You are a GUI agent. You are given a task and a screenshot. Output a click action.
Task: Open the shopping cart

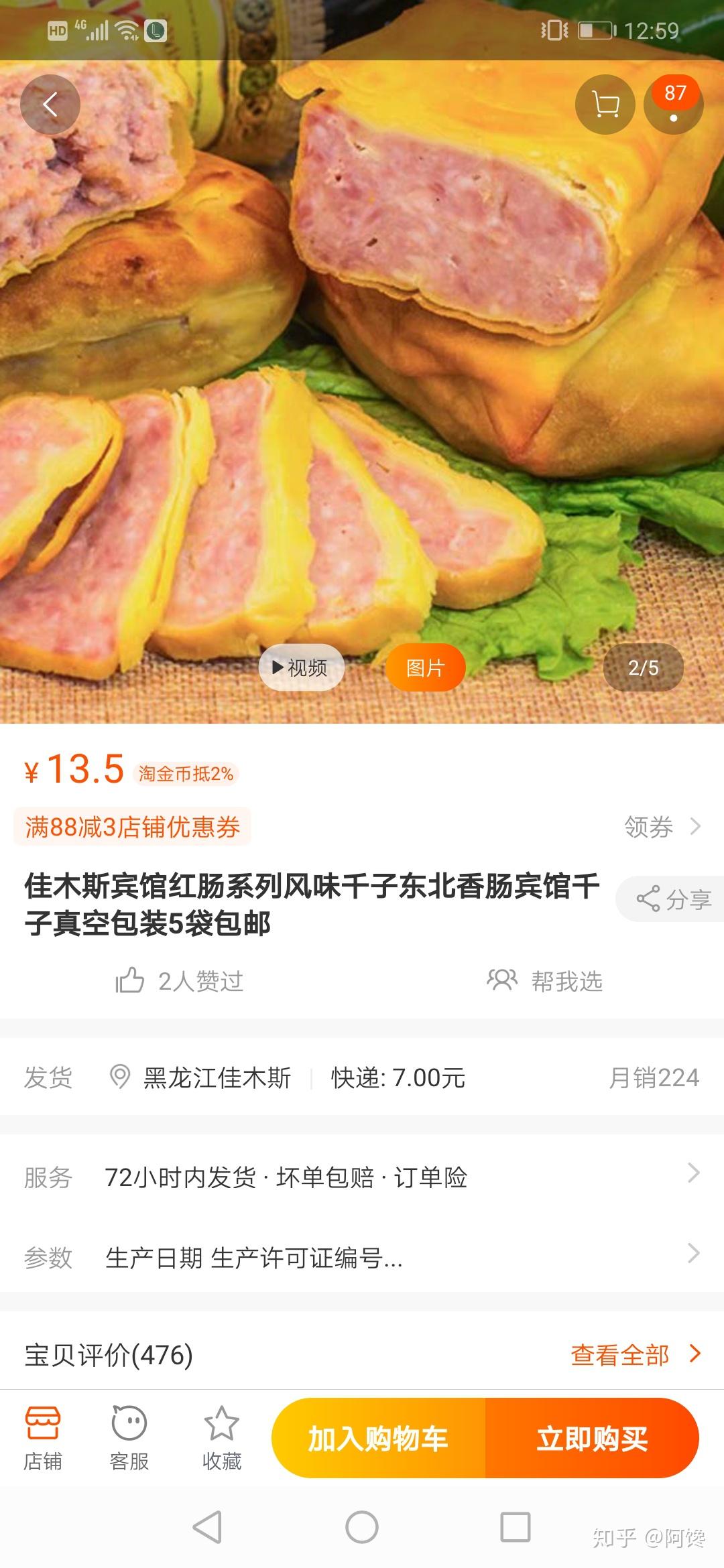tap(604, 105)
